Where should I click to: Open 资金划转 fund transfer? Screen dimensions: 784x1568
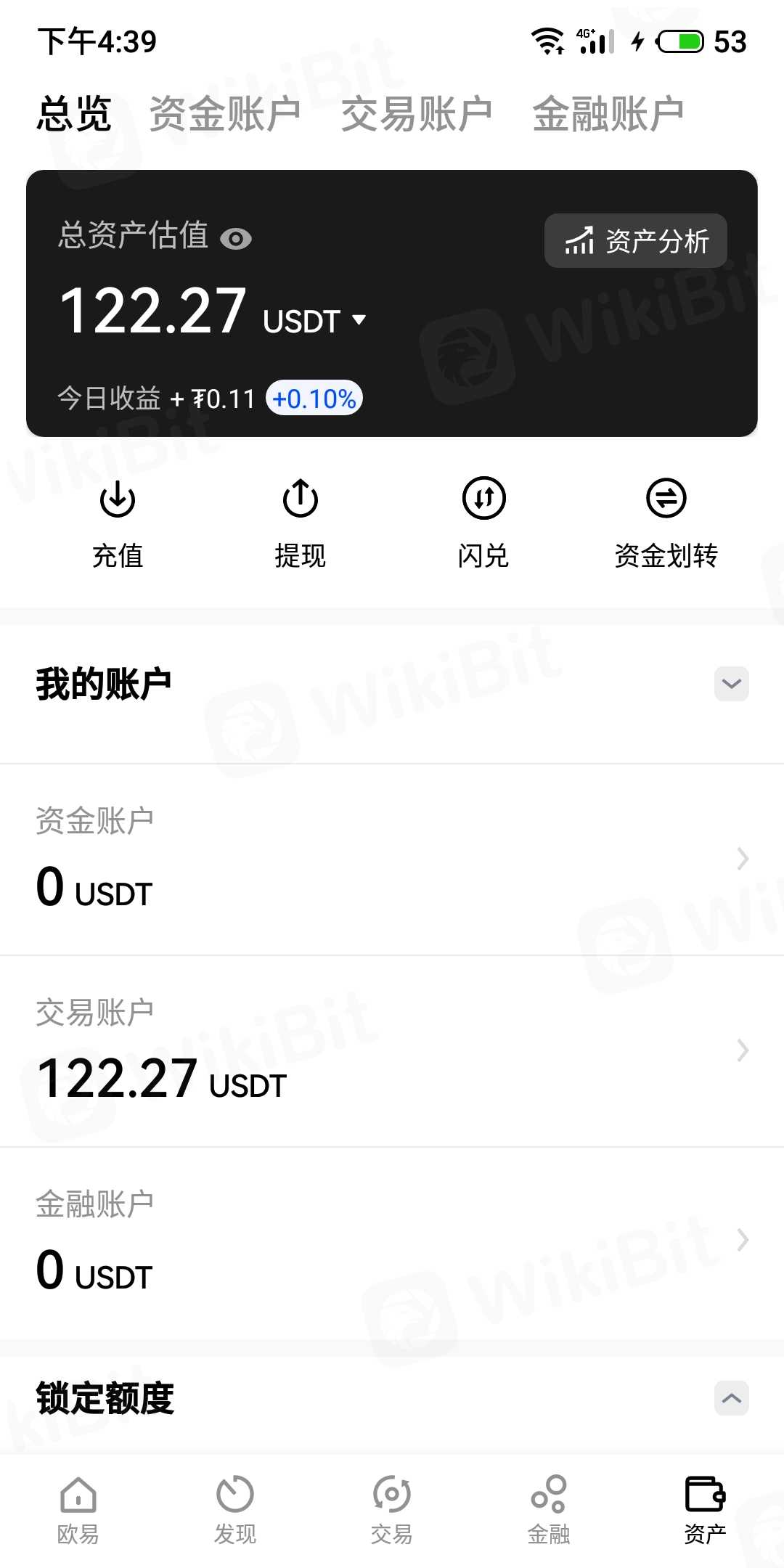tap(666, 523)
